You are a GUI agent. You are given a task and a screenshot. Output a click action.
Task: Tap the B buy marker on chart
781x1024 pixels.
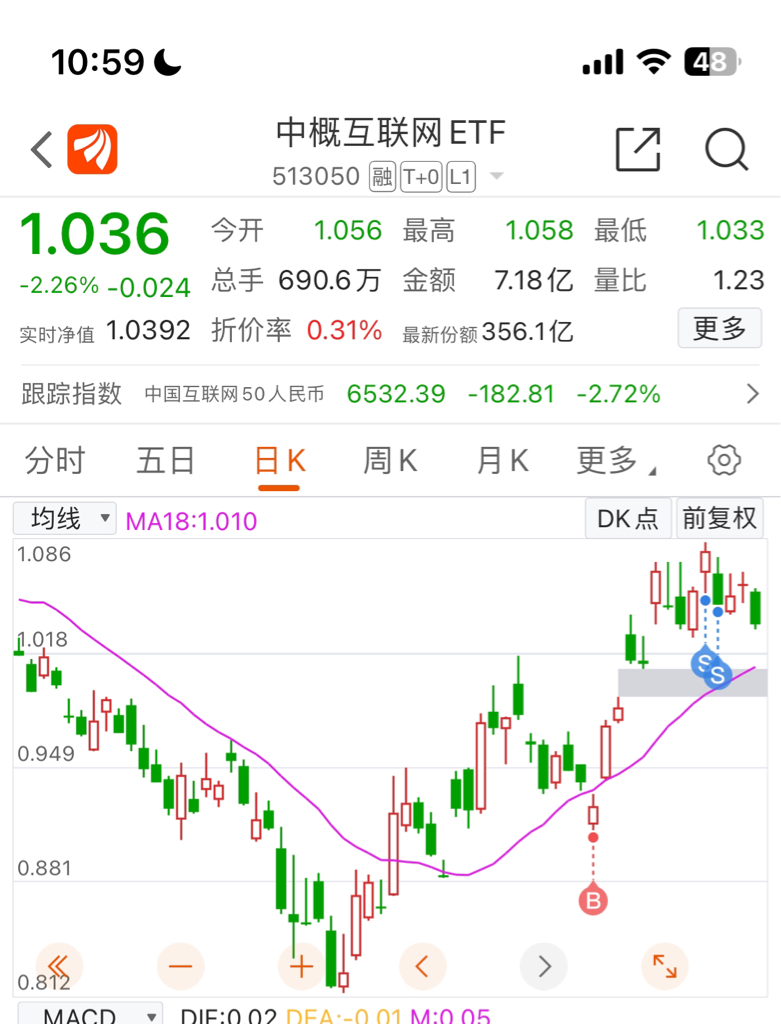tap(595, 900)
